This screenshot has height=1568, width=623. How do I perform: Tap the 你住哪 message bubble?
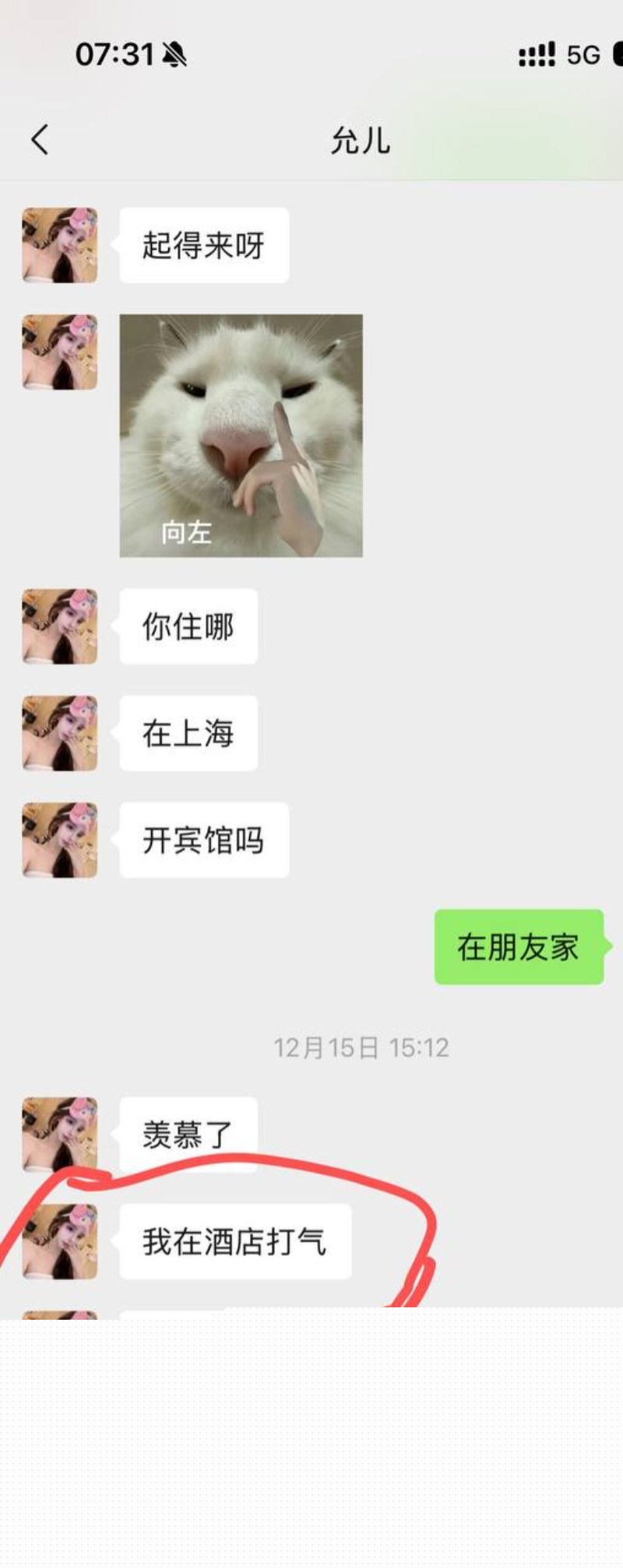(x=188, y=627)
